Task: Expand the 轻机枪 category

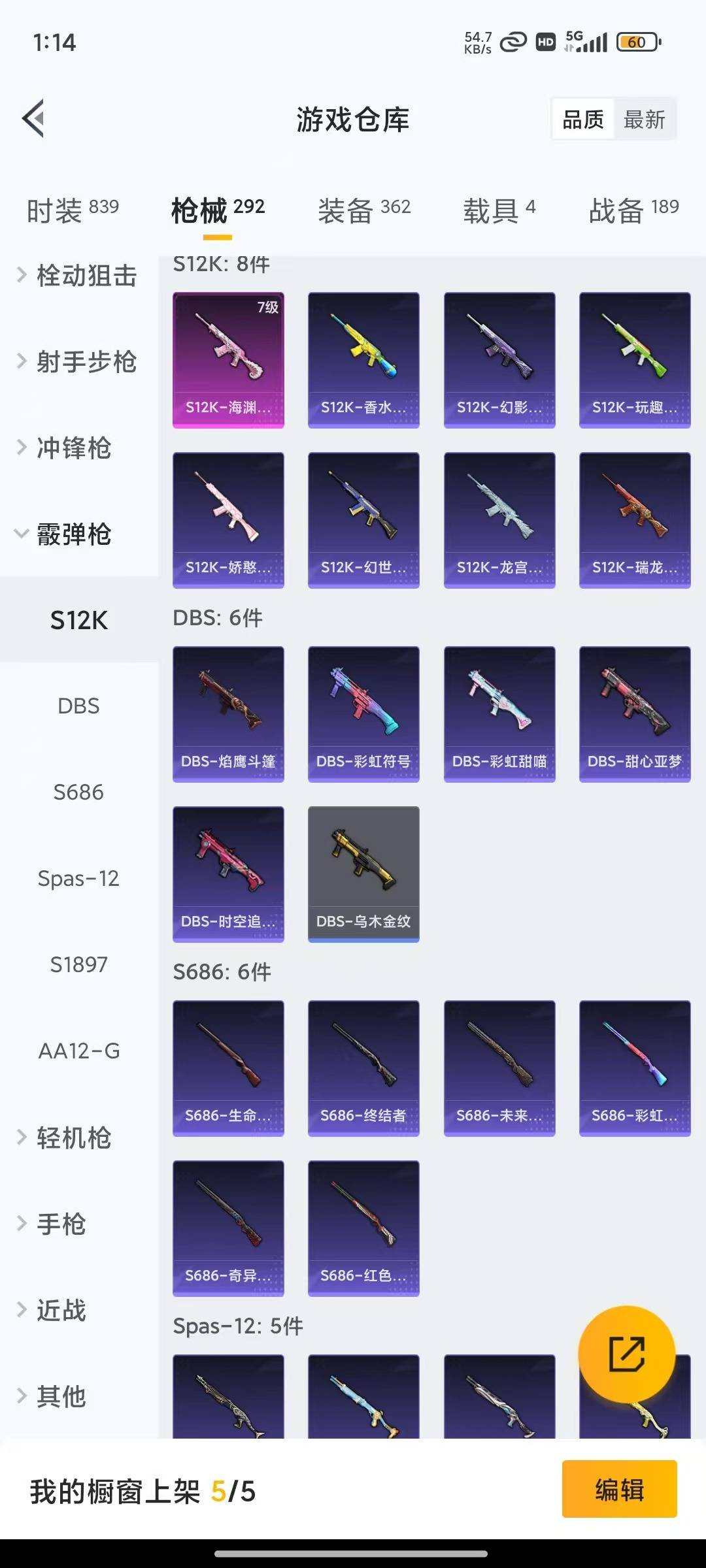Action: pos(72,1138)
